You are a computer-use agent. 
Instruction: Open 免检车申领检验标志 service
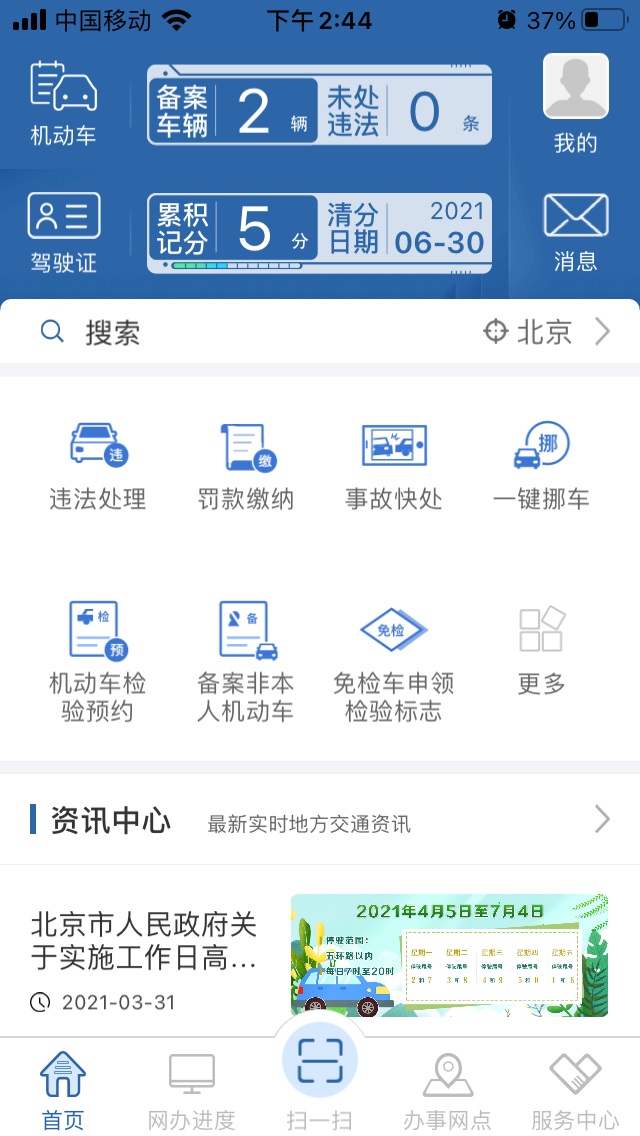click(x=394, y=660)
